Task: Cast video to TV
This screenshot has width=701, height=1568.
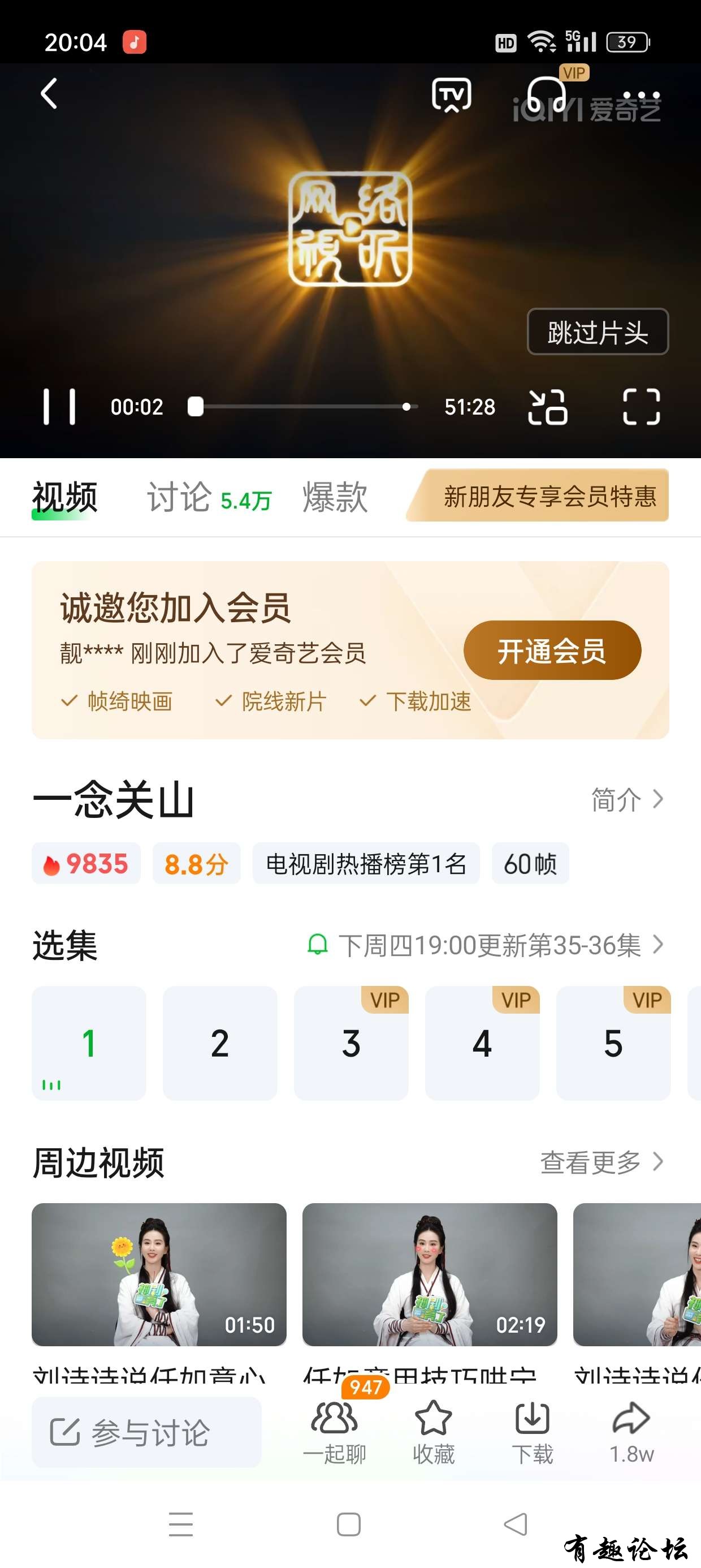Action: click(451, 95)
